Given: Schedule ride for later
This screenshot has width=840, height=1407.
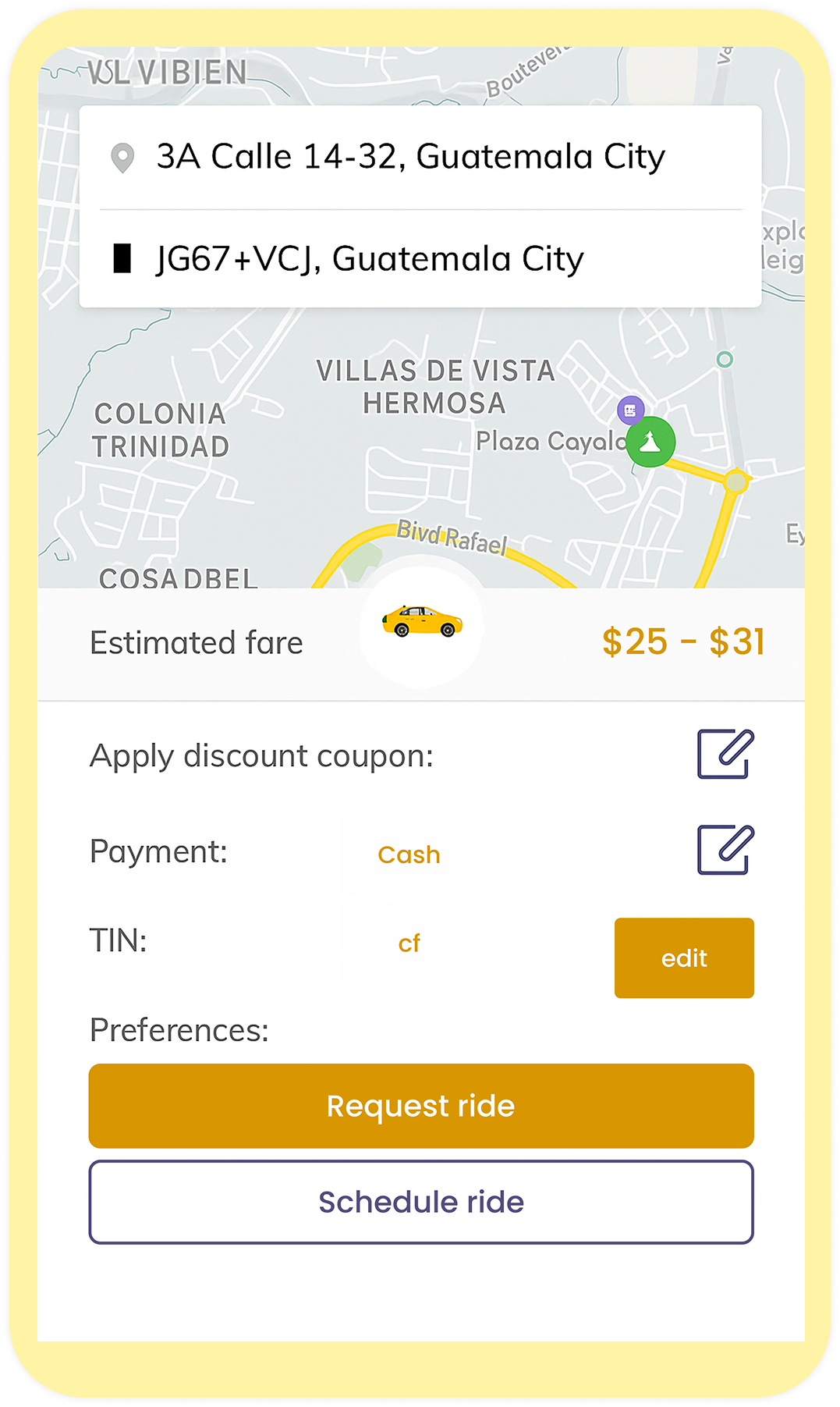Looking at the screenshot, I should 421,1202.
